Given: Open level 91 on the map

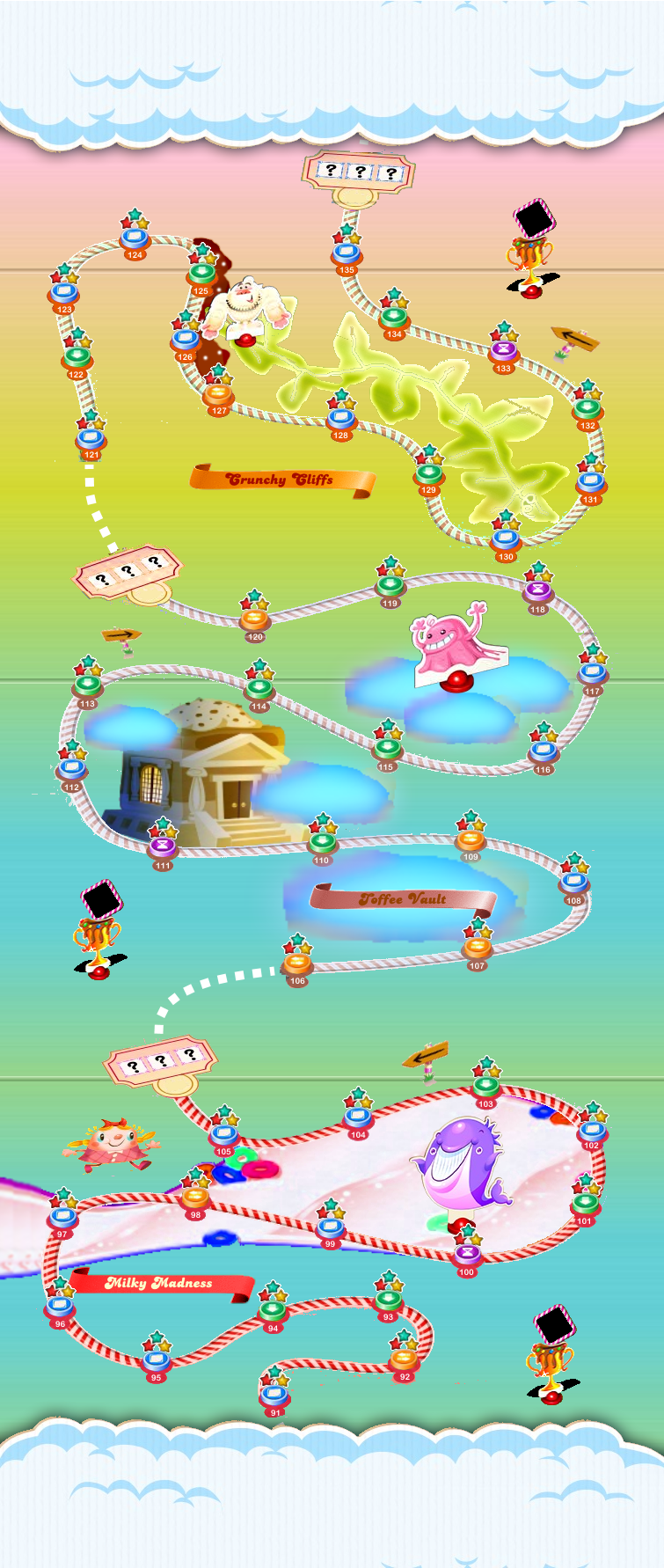Looking at the screenshot, I should pos(274,1395).
